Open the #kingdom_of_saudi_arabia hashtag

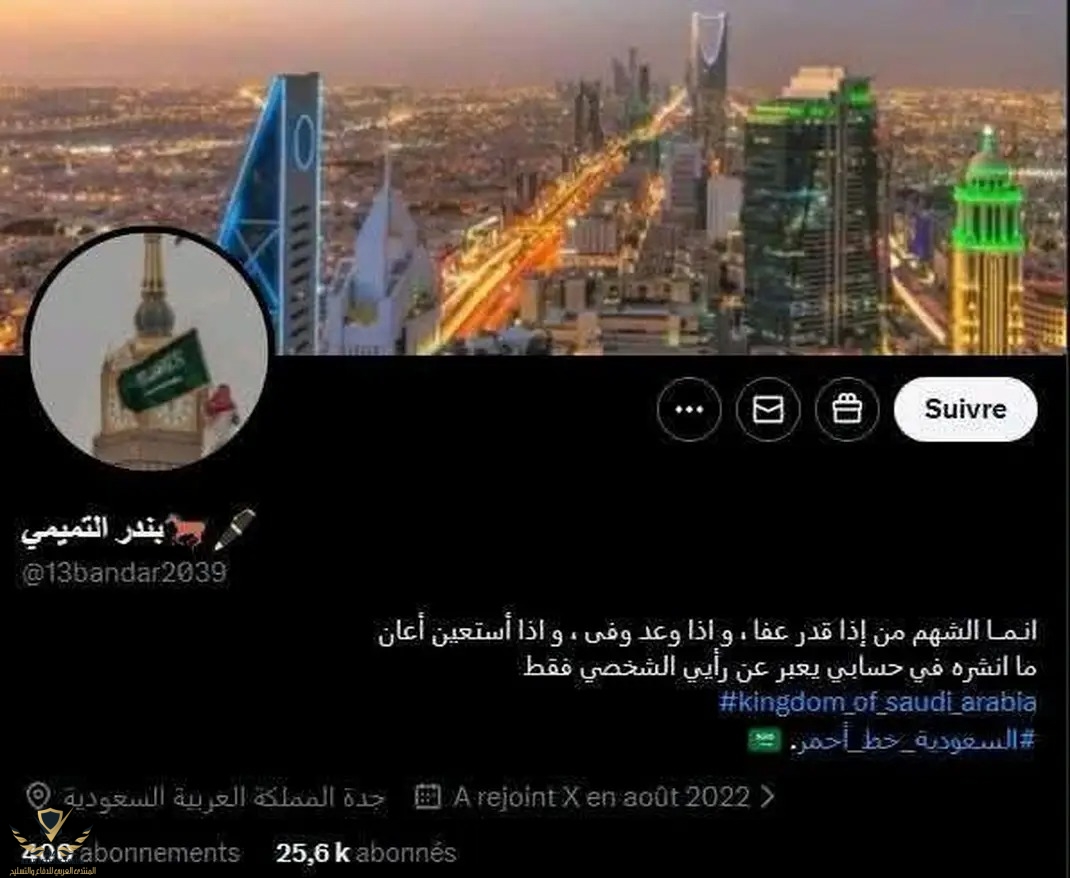877,702
